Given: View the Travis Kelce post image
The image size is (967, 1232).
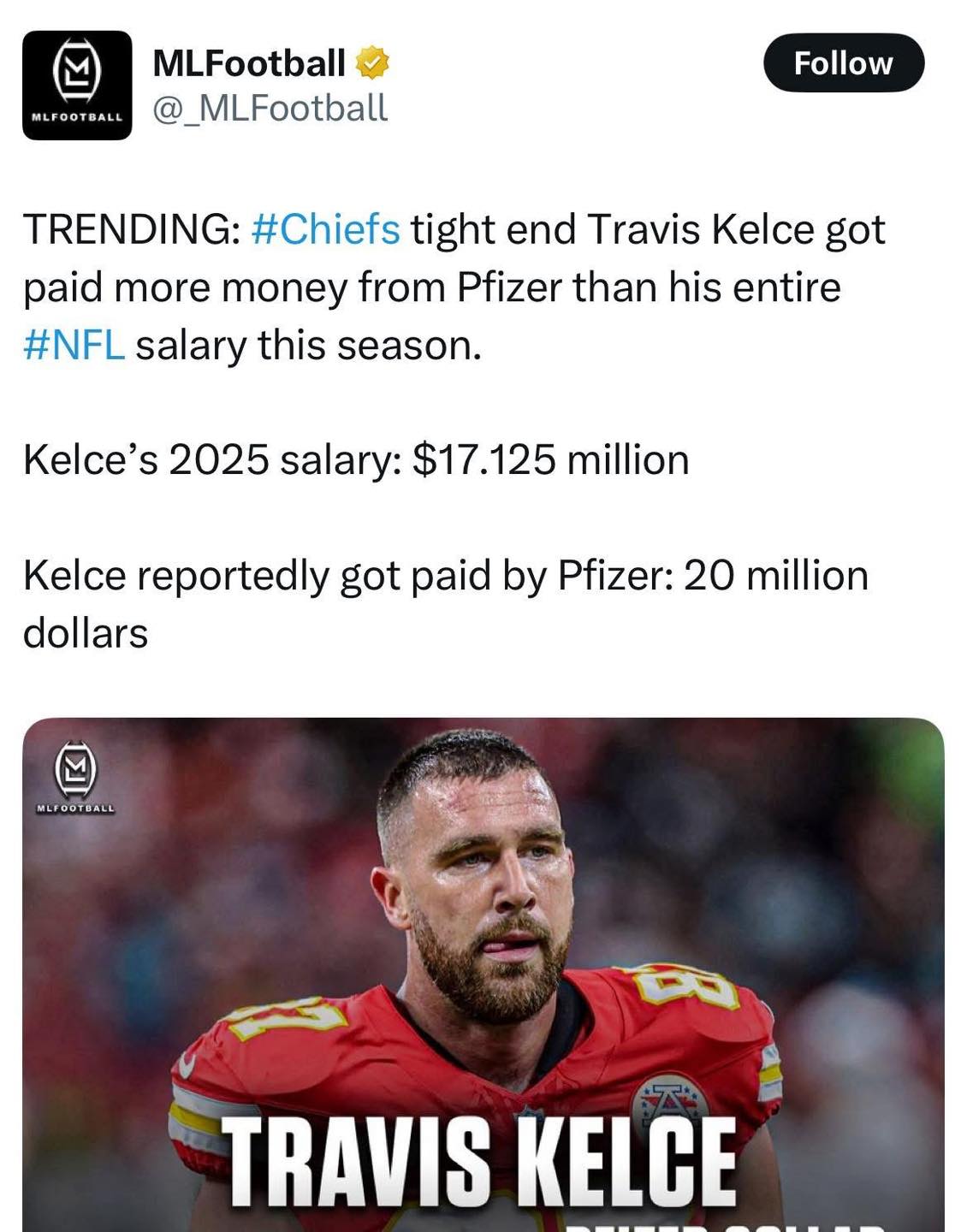Looking at the screenshot, I should pyautogui.click(x=483, y=975).
